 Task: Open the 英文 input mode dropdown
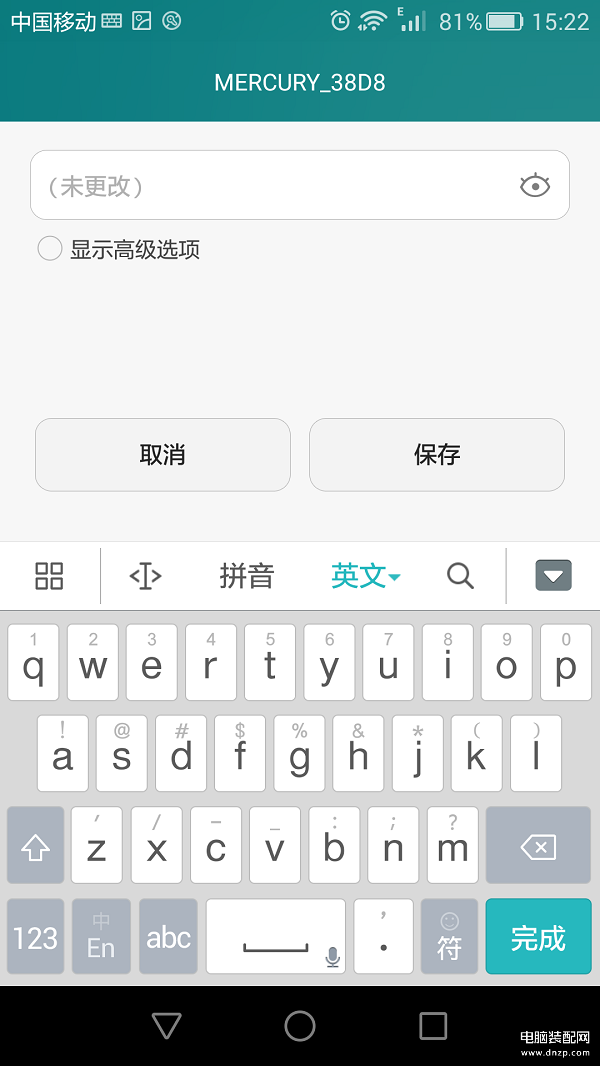[365, 576]
